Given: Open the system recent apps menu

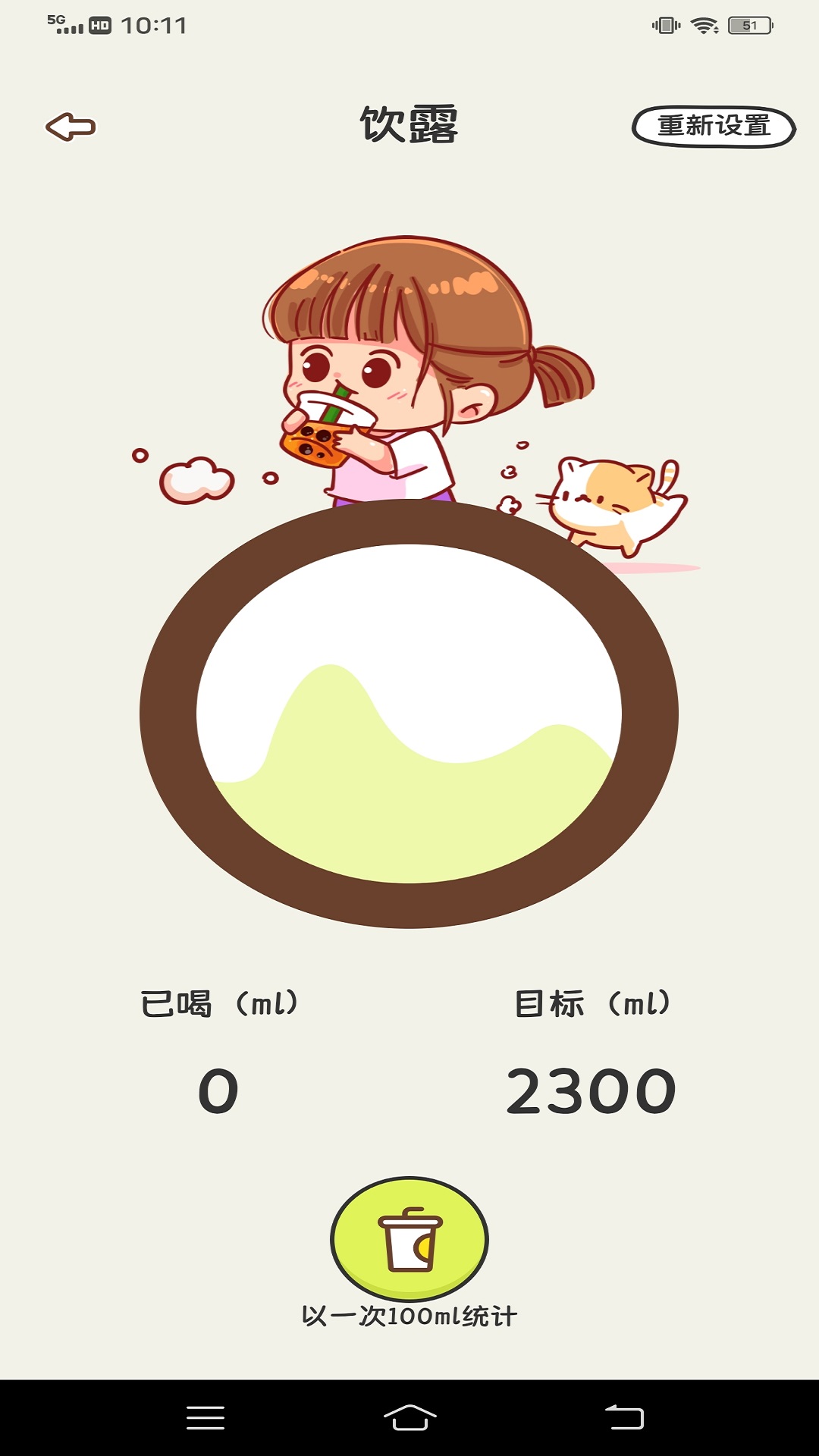Looking at the screenshot, I should (206, 1417).
